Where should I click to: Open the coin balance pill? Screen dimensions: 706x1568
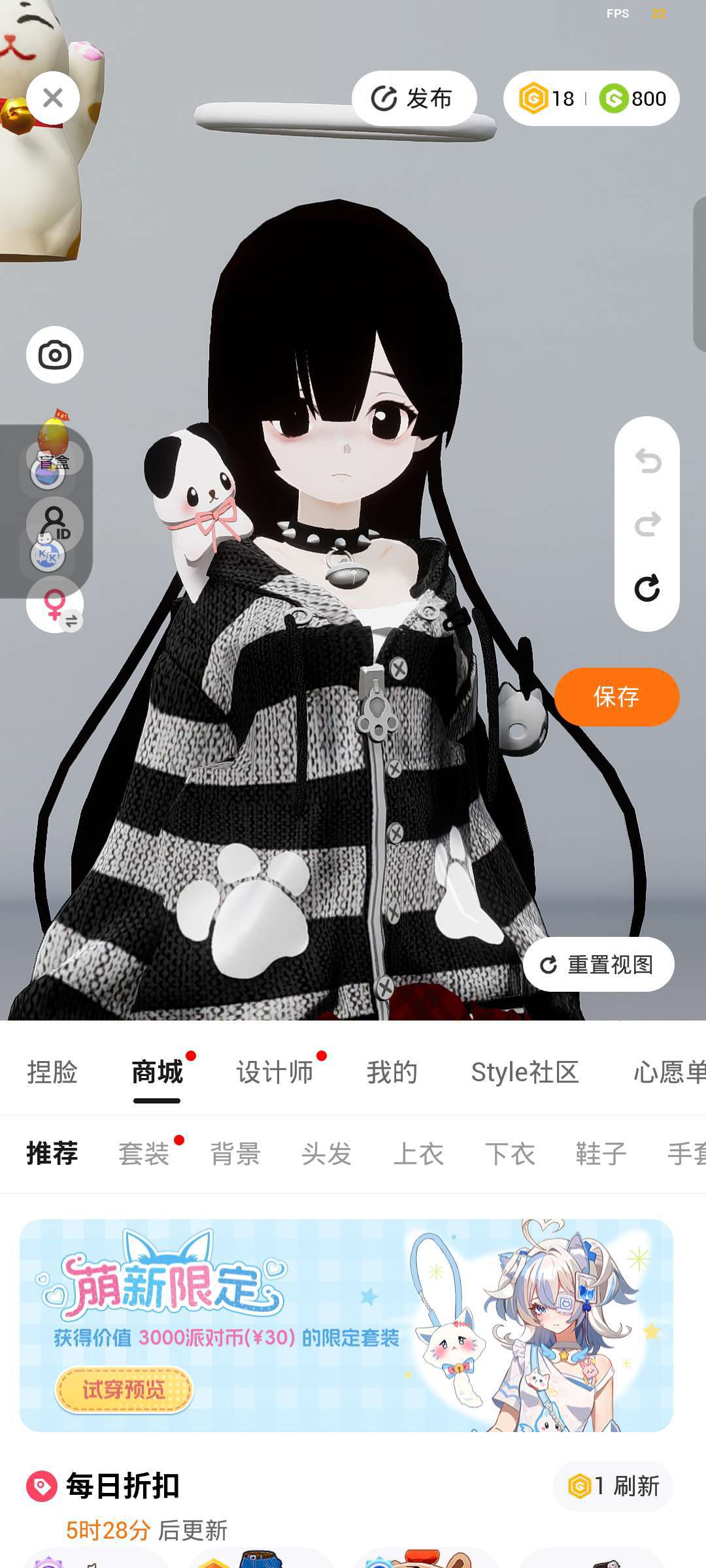click(x=591, y=99)
